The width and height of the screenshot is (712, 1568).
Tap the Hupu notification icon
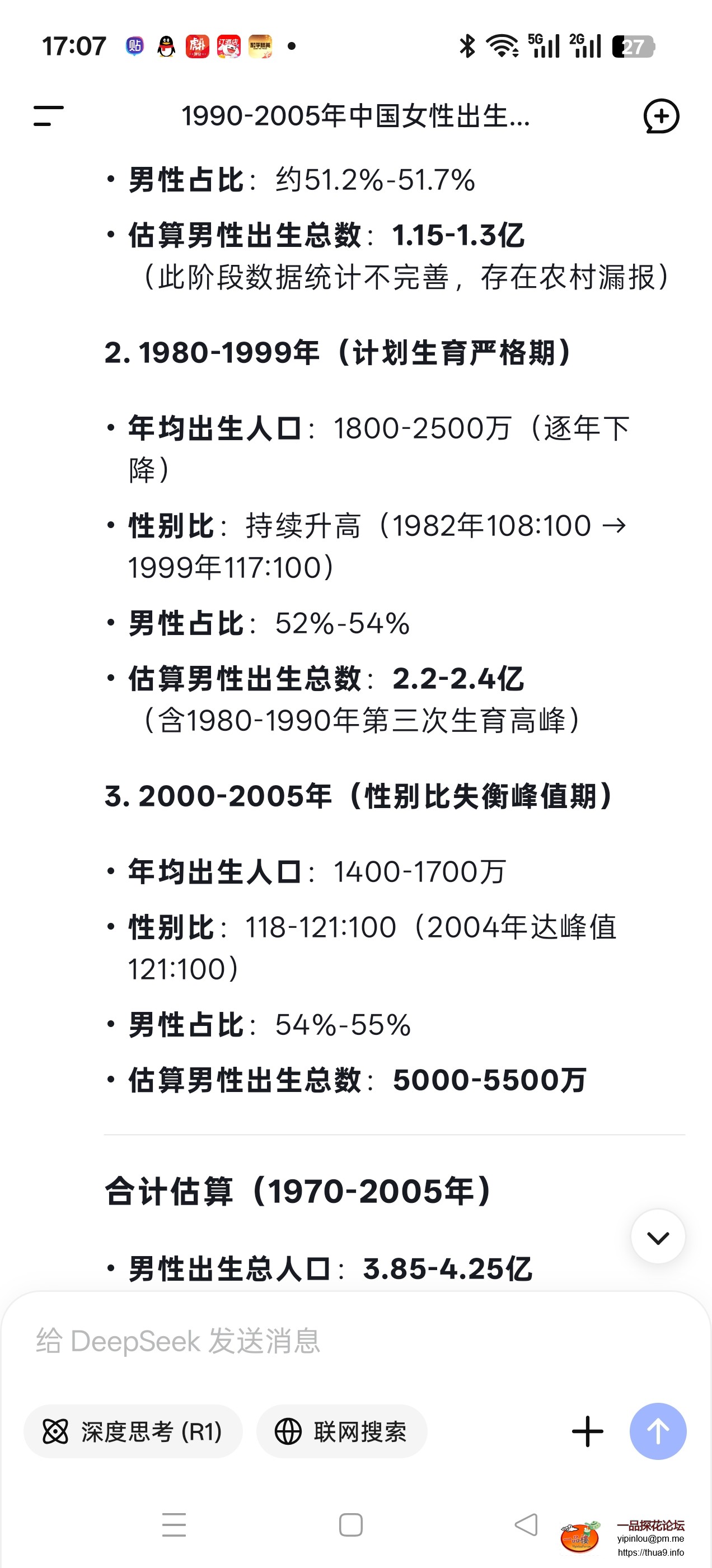tap(199, 45)
